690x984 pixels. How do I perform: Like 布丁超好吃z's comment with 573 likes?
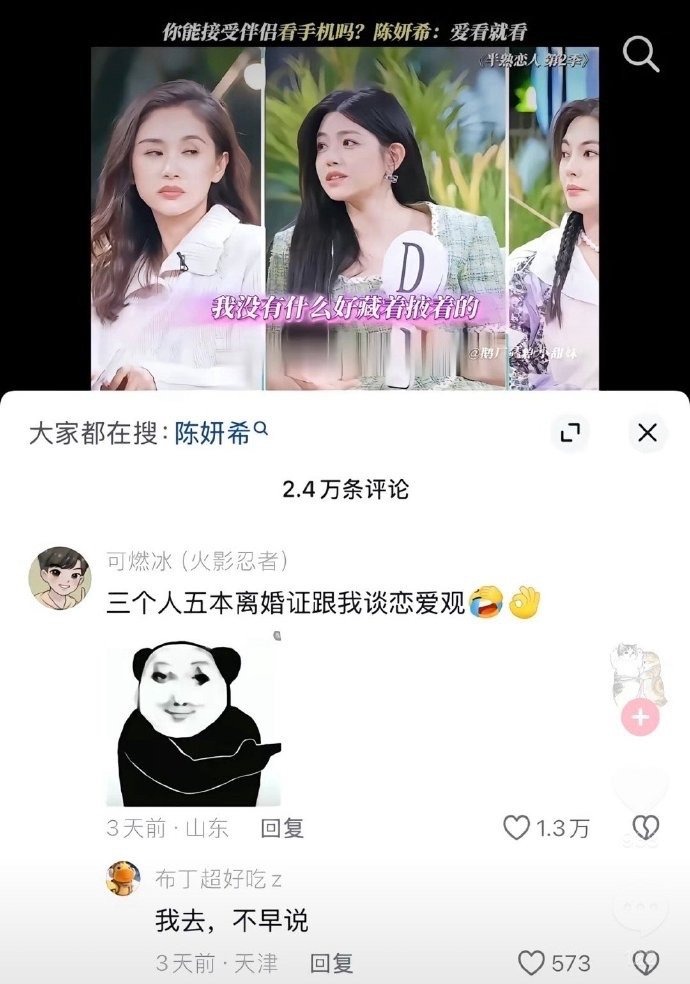click(x=531, y=963)
